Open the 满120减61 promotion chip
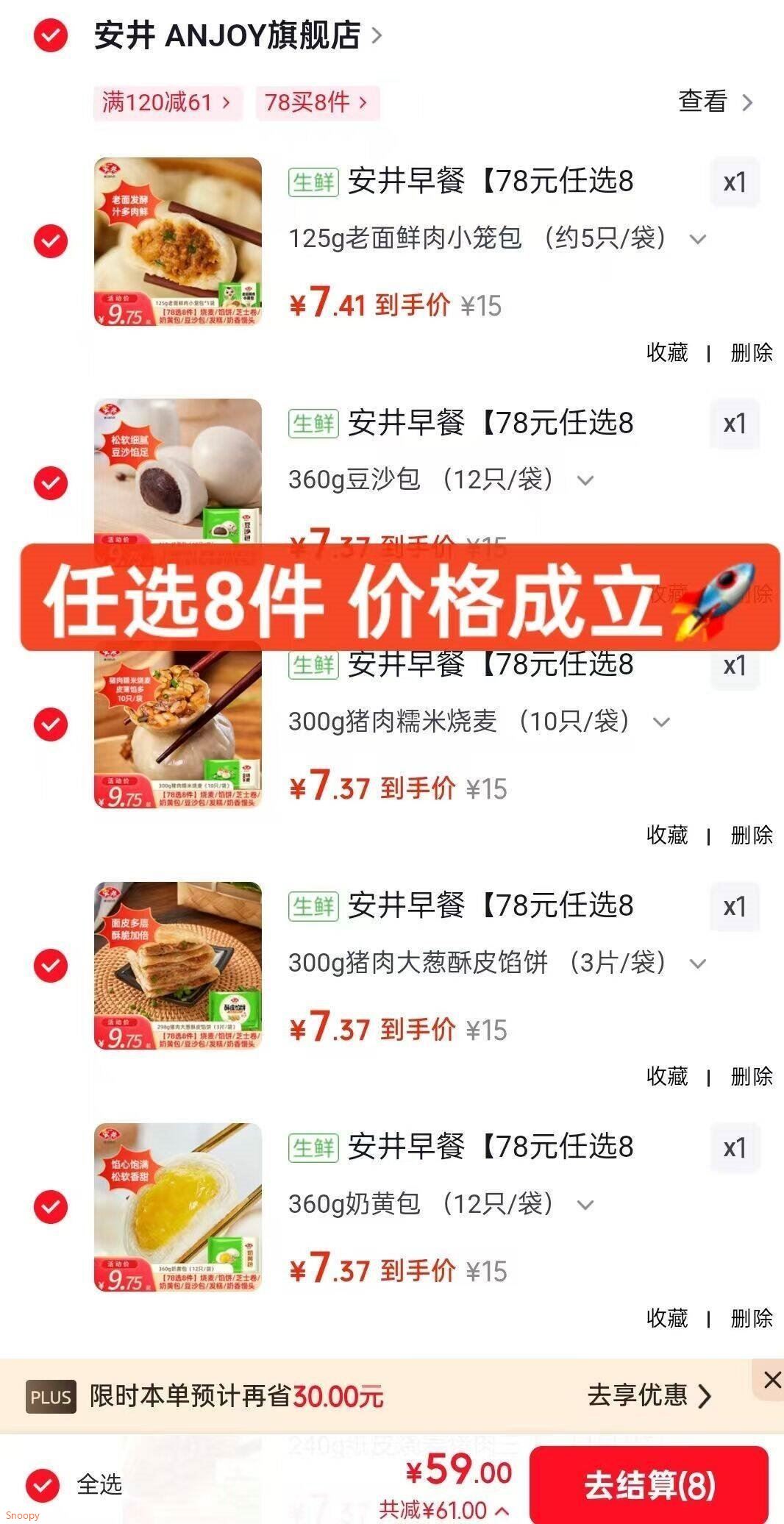The height and width of the screenshot is (1524, 784). point(166,102)
